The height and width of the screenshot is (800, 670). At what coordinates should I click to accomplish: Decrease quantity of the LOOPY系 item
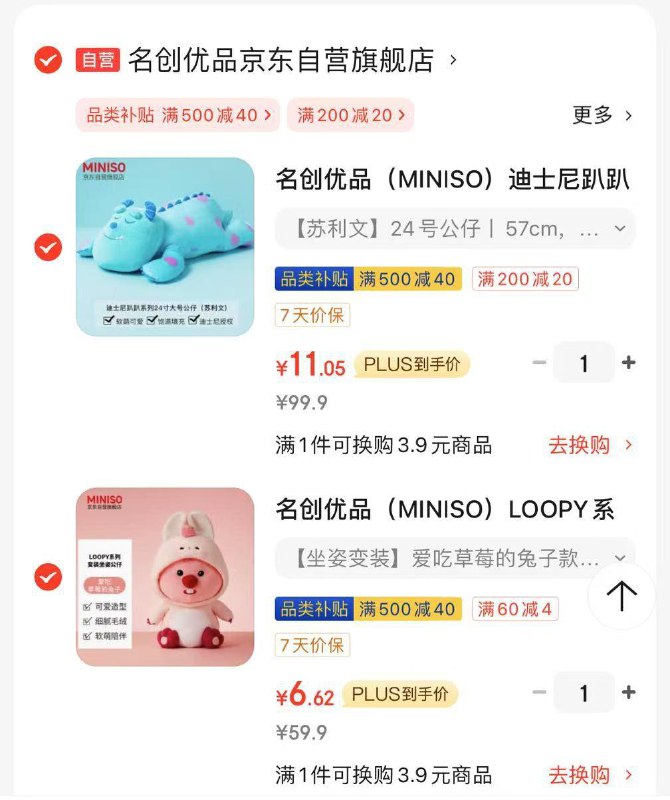540,692
